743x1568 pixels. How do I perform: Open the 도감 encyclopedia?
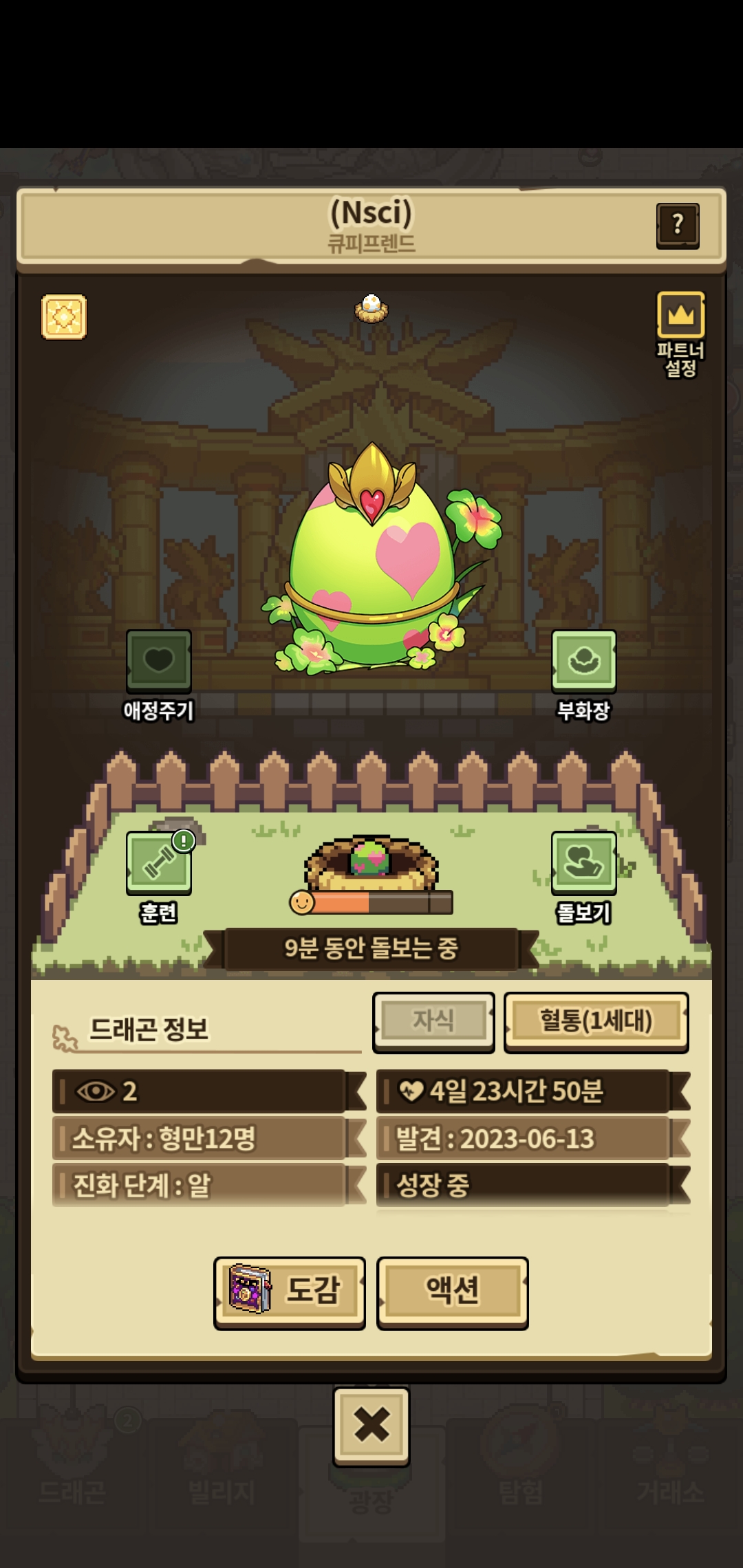[290, 1292]
